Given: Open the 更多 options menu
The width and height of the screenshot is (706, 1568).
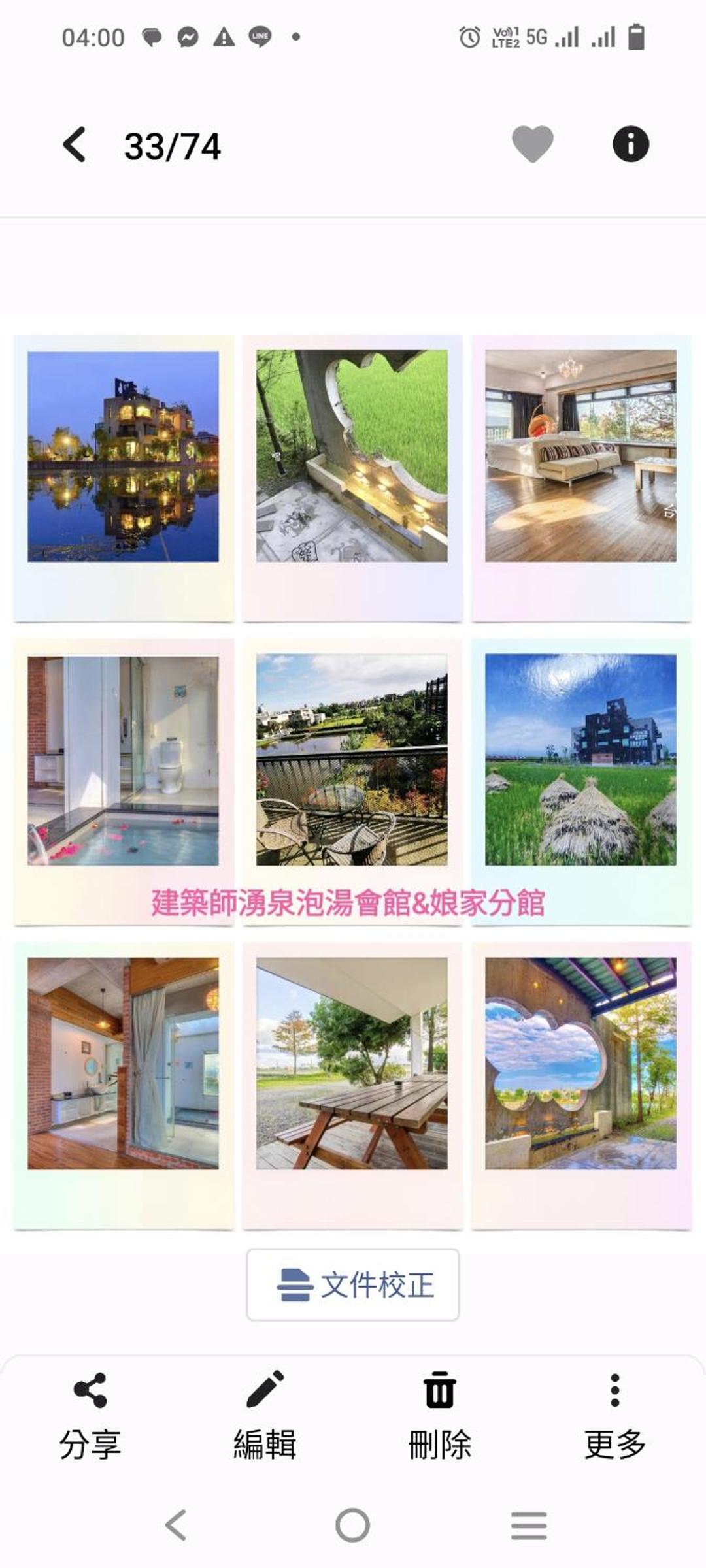Looking at the screenshot, I should [614, 1414].
